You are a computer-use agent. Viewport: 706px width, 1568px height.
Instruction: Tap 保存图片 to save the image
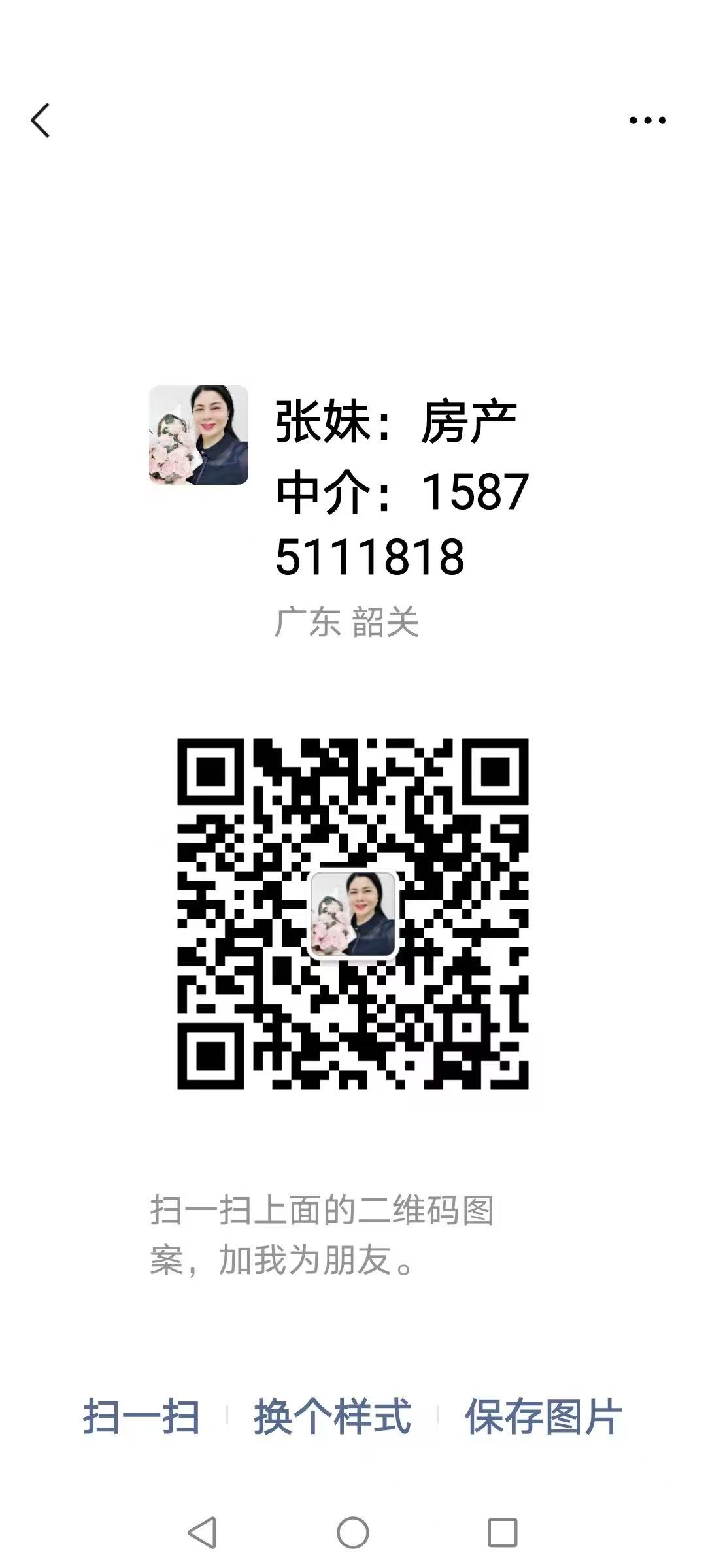[x=543, y=1417]
